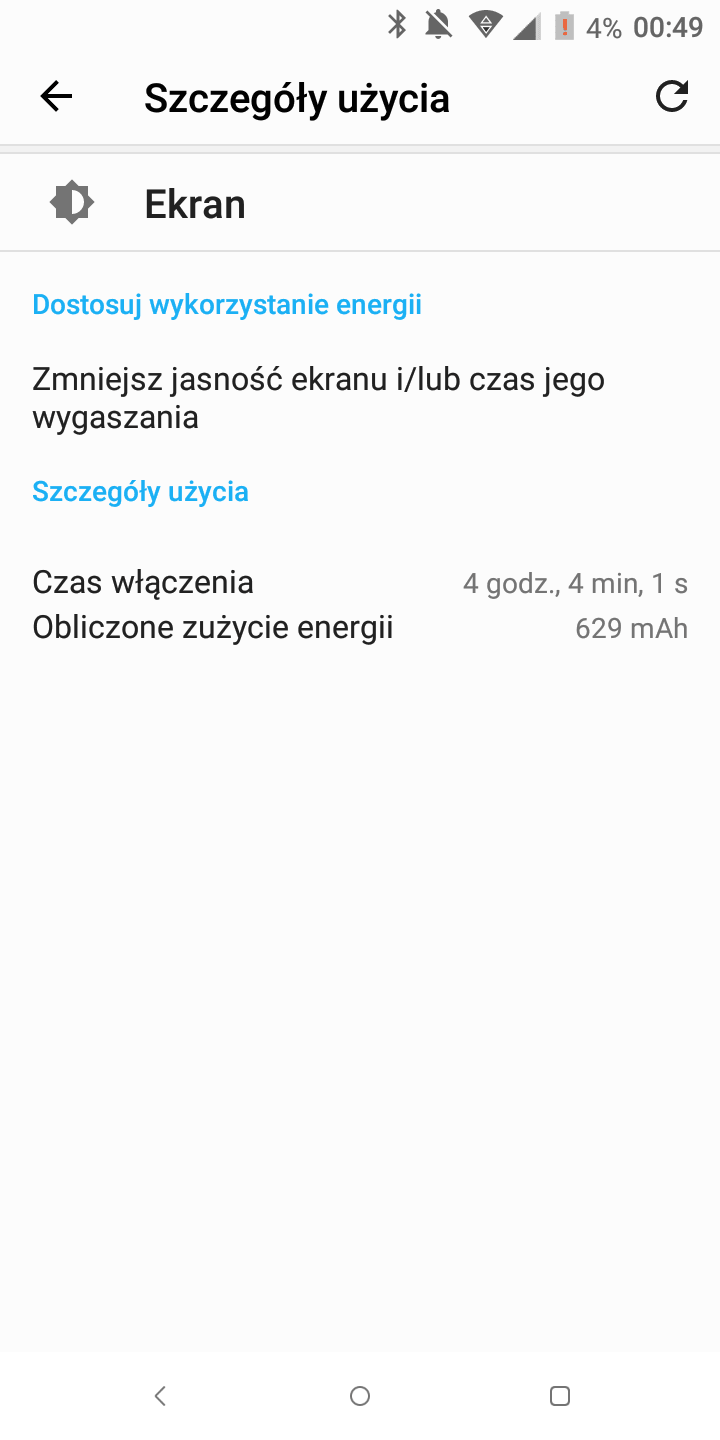This screenshot has height=1440, width=720.
Task: Go back using the app bar arrow
Action: click(56, 97)
